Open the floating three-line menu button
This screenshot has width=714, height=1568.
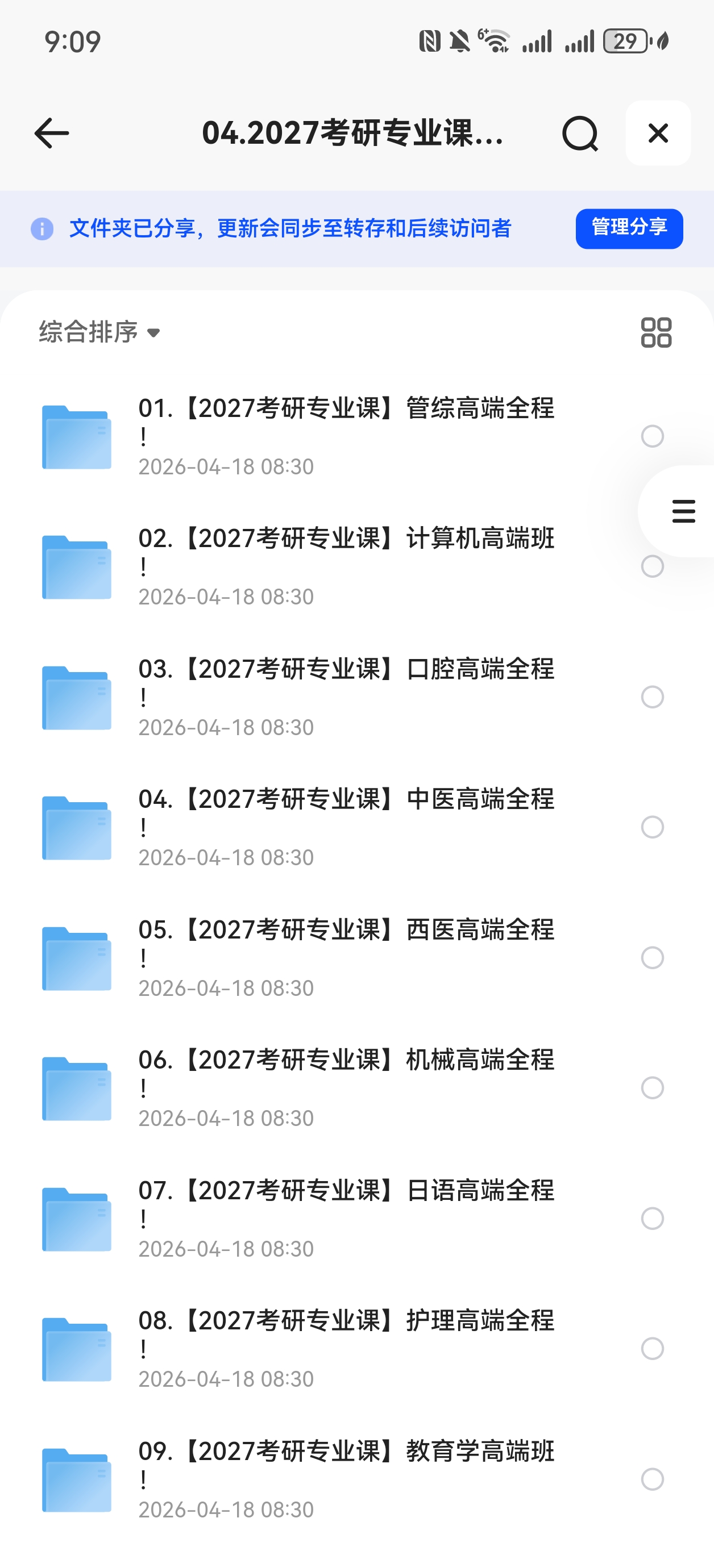coord(683,511)
